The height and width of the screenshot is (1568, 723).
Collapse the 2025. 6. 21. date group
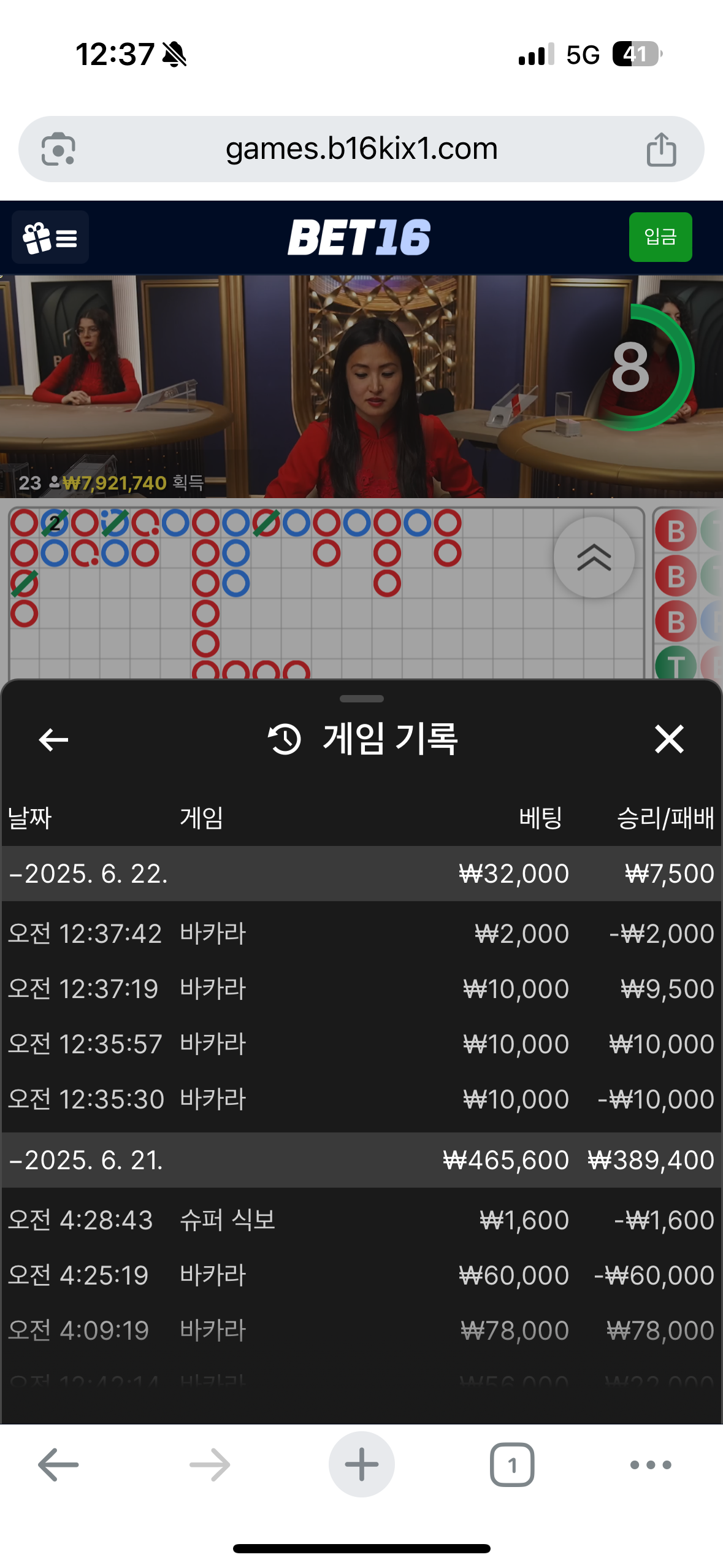[x=361, y=1160]
